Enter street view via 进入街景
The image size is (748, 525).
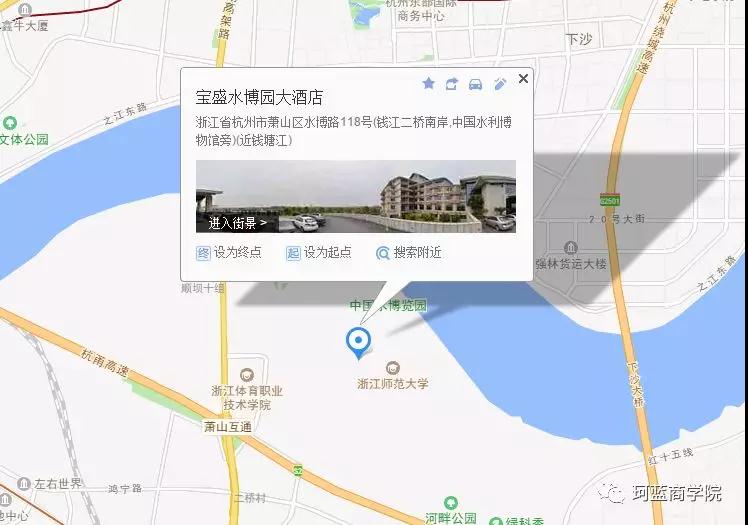tap(238, 222)
